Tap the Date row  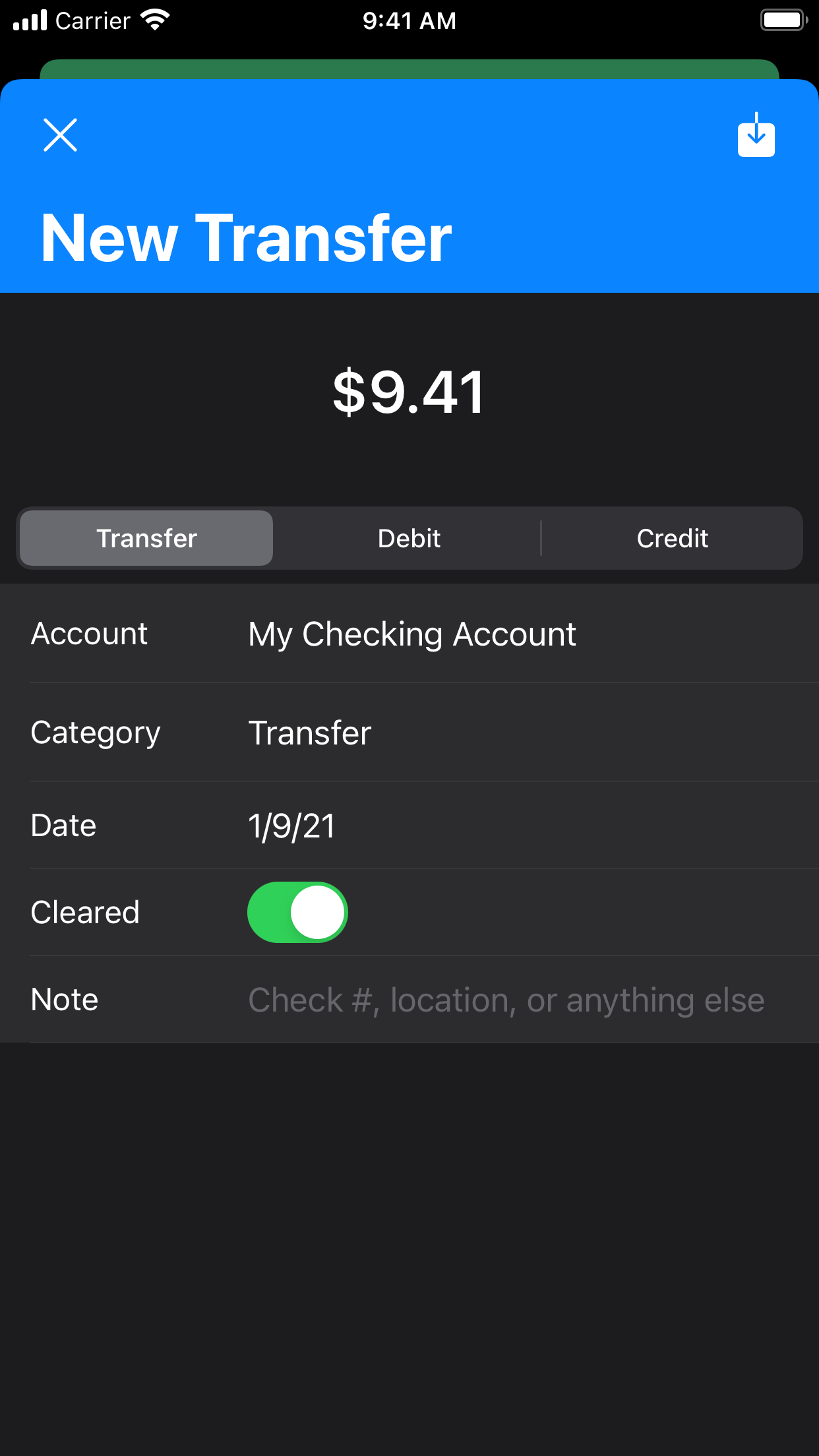(x=409, y=826)
